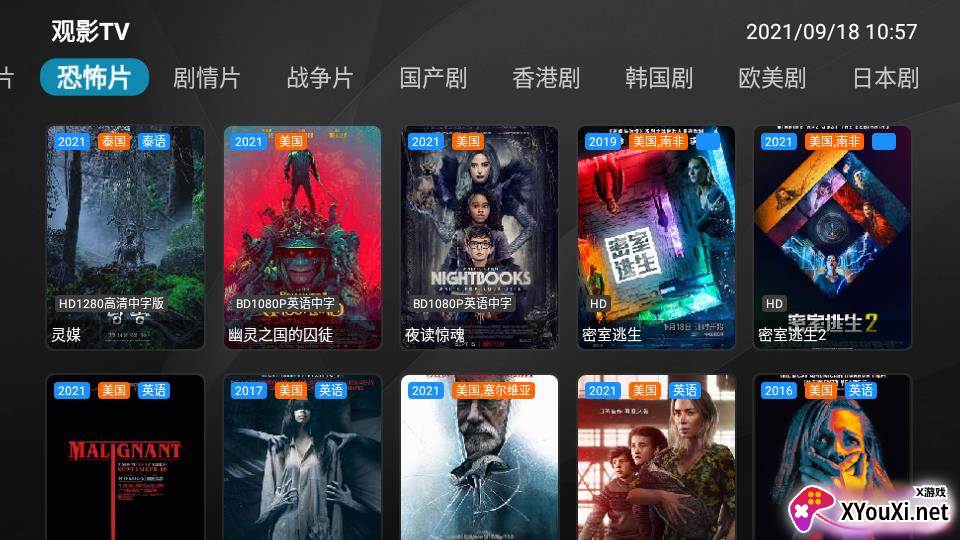Play the movie 夜读惊魂
This screenshot has height=540, width=960.
coord(479,237)
